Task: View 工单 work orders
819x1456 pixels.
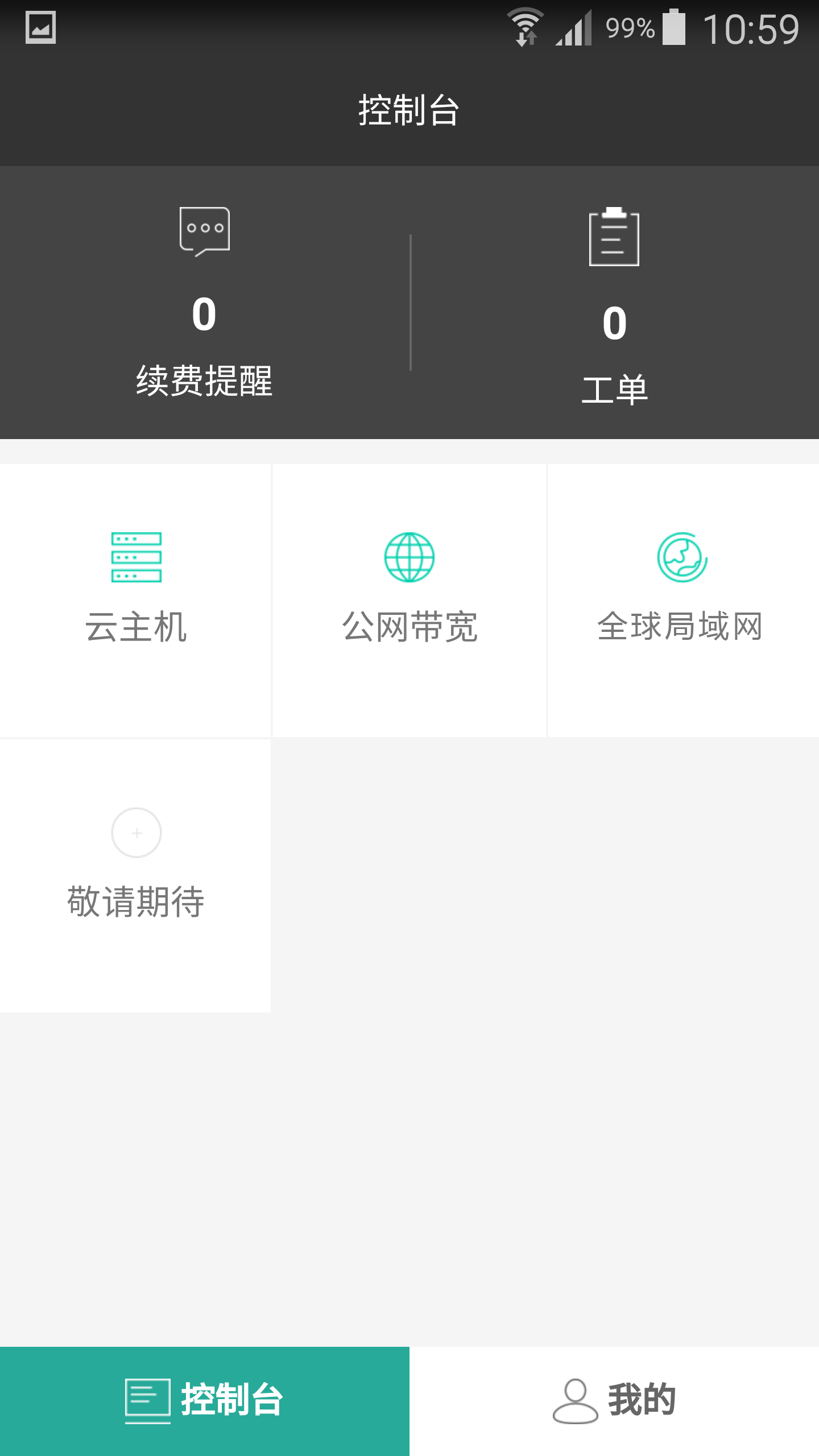Action: coord(614,307)
